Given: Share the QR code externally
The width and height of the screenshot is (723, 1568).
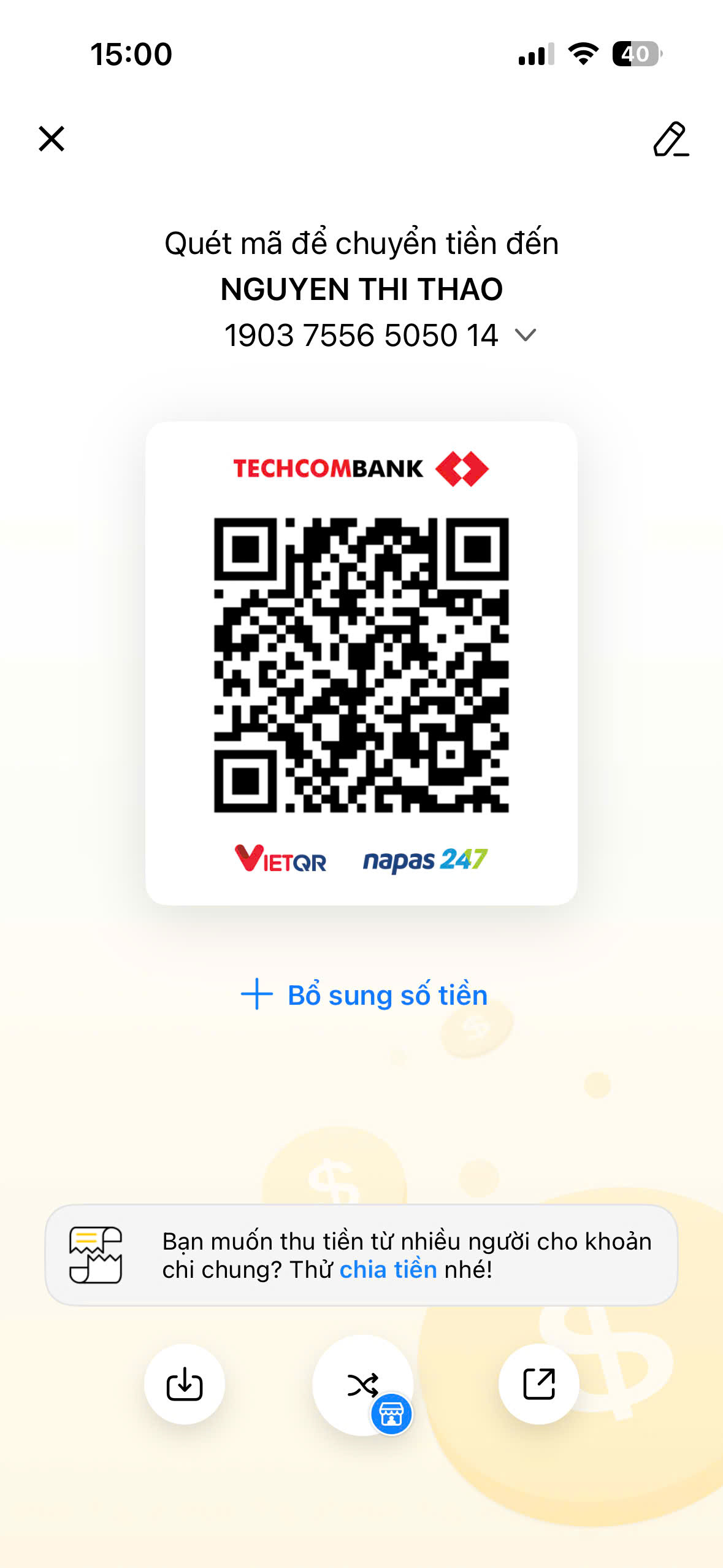Looking at the screenshot, I should [538, 1384].
